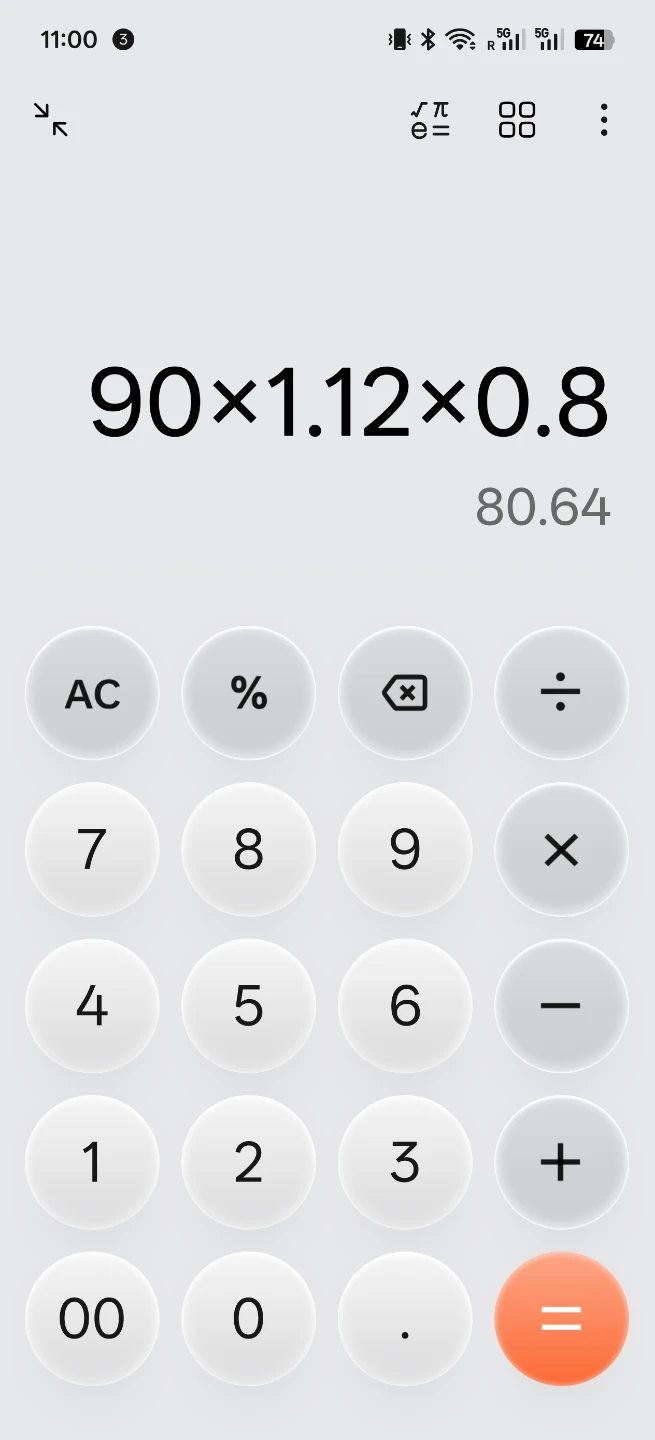Select the multiply operator
Screen dimensions: 655x1440
(561, 850)
